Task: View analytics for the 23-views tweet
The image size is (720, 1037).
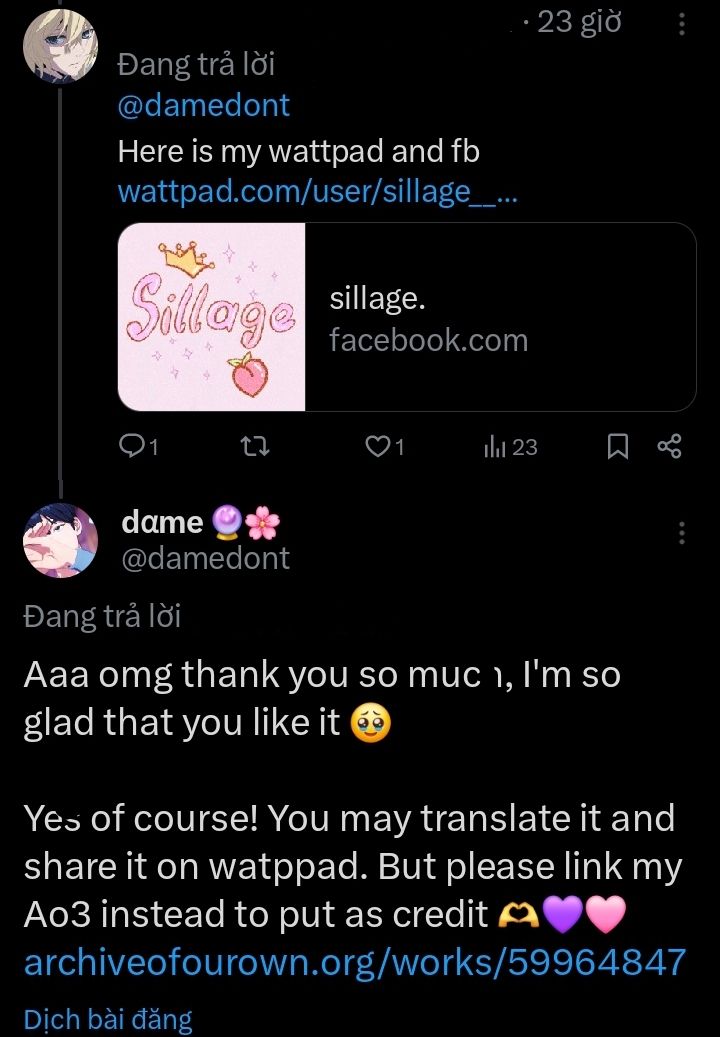Action: [511, 447]
